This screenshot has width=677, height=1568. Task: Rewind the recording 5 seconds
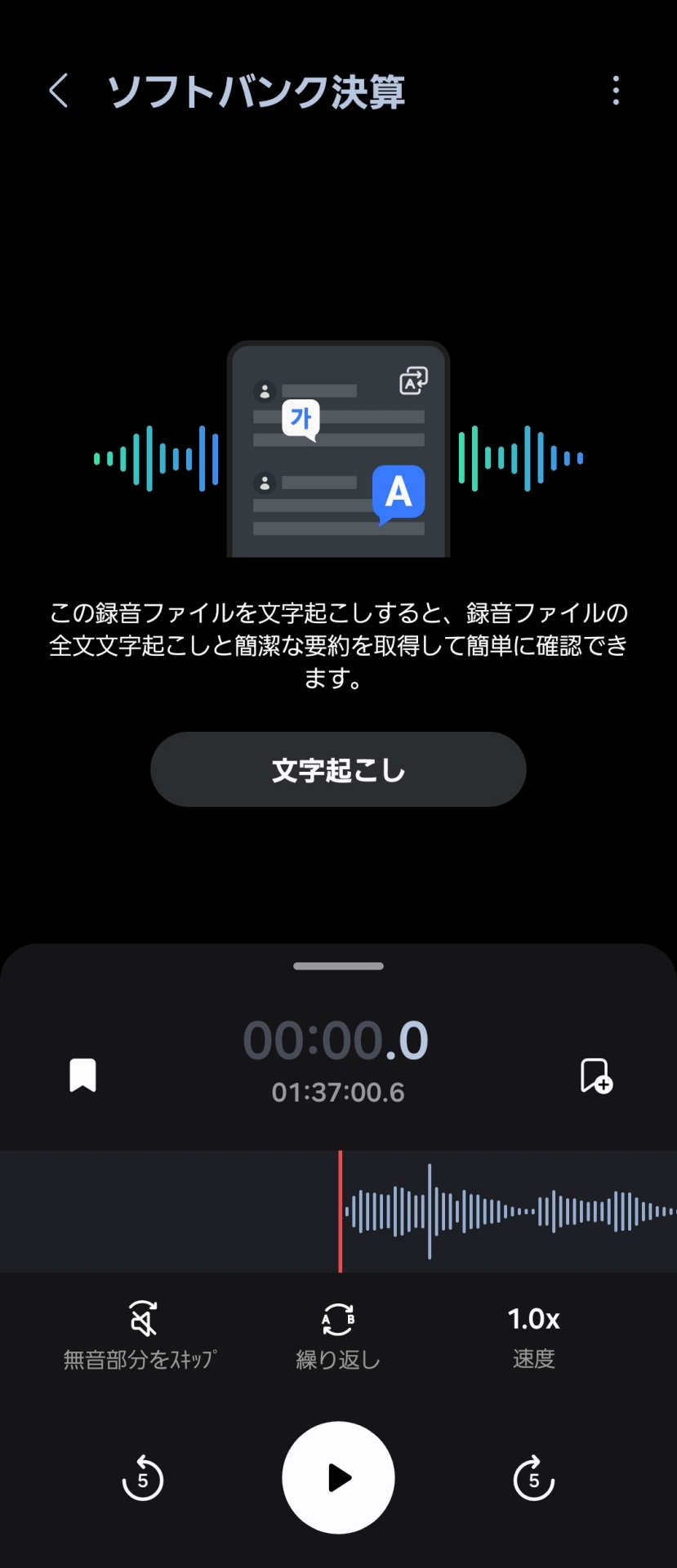(143, 1478)
